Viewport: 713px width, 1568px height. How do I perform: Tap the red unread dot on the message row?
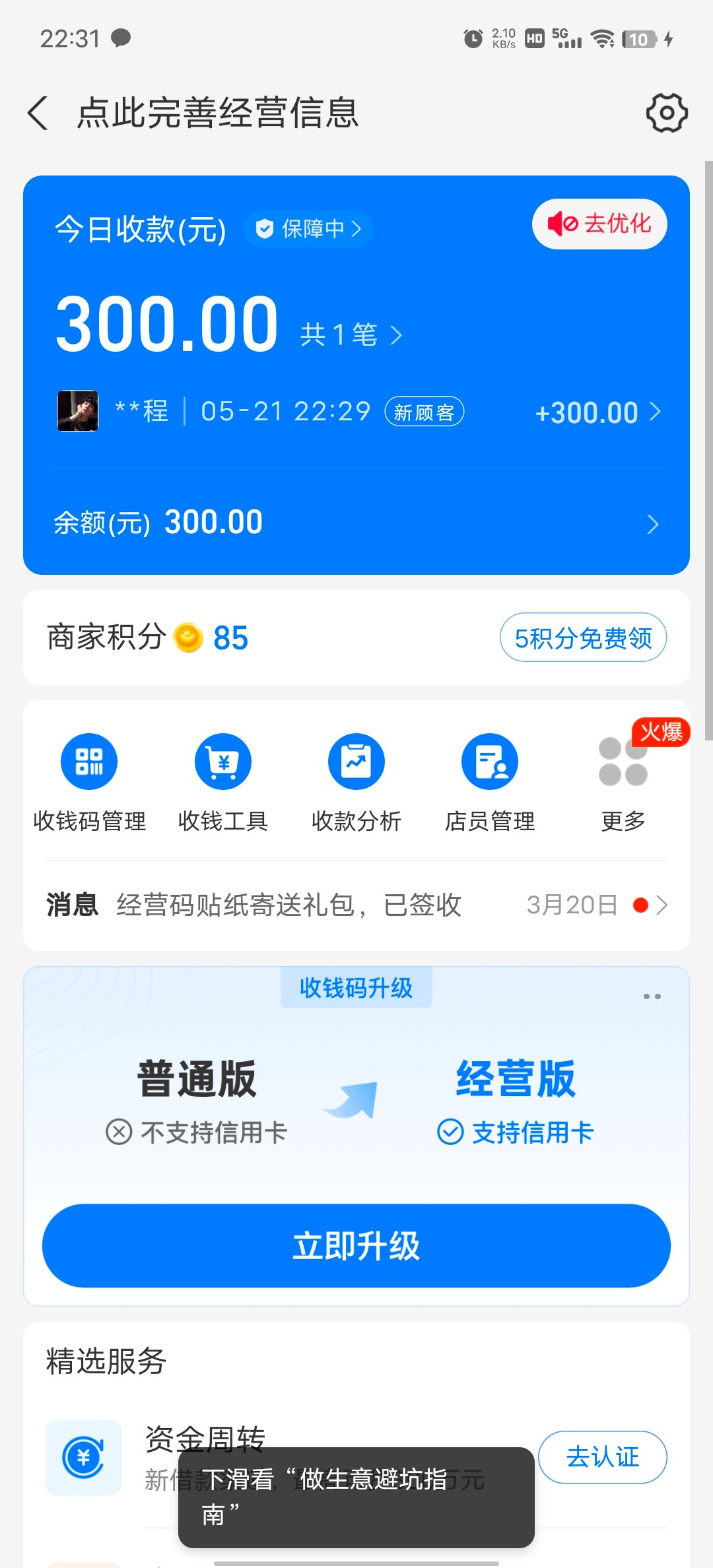pos(639,905)
